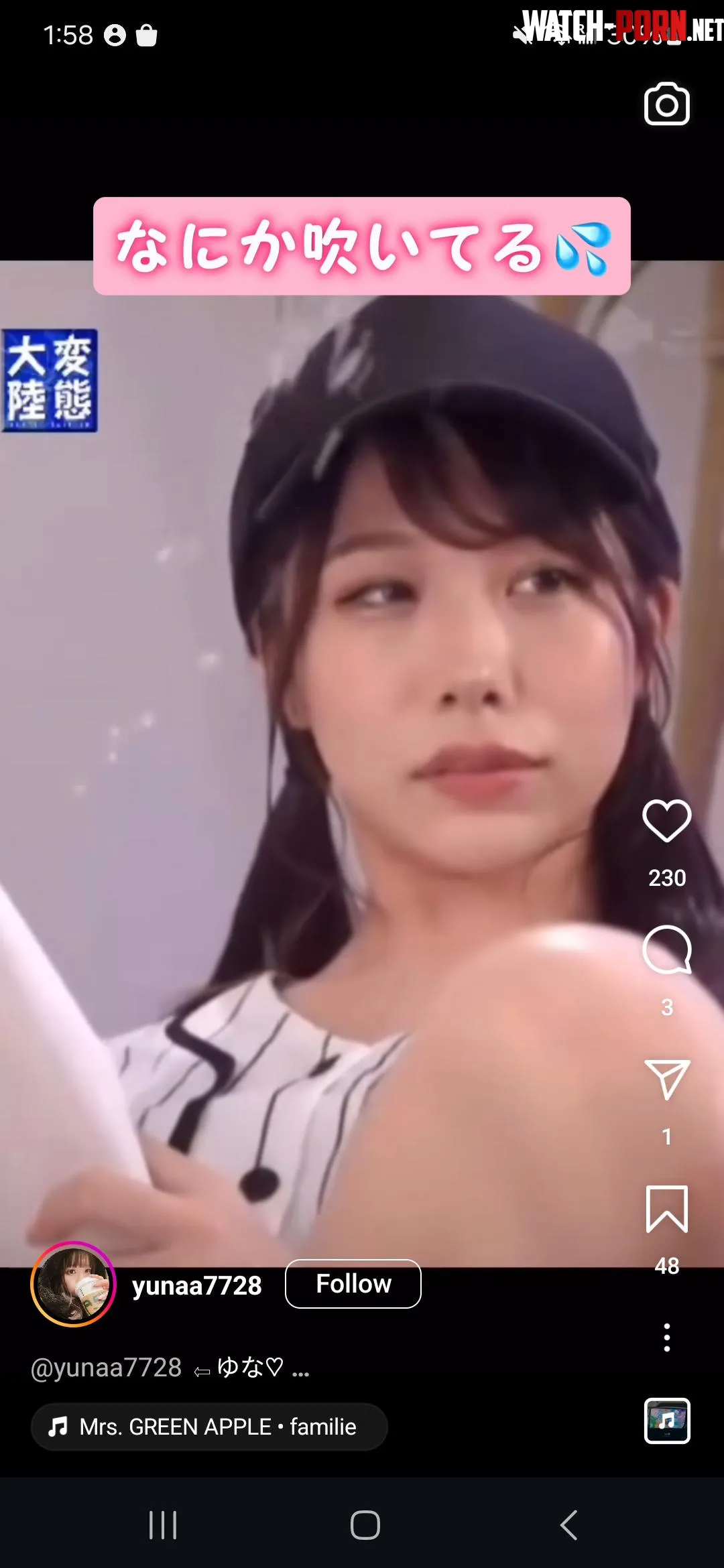Go back with the system back button
724x1568 pixels.
[x=568, y=1525]
